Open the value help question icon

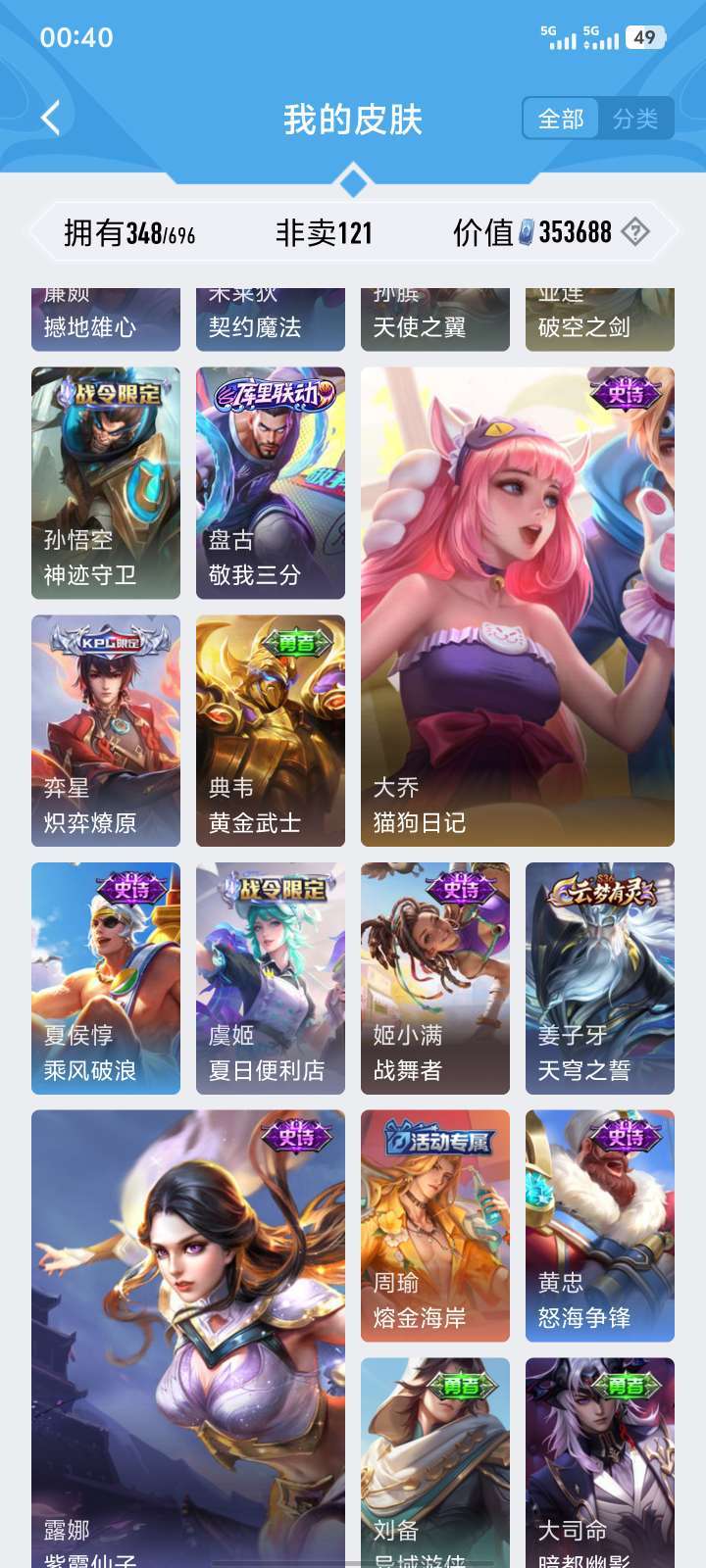pyautogui.click(x=635, y=232)
